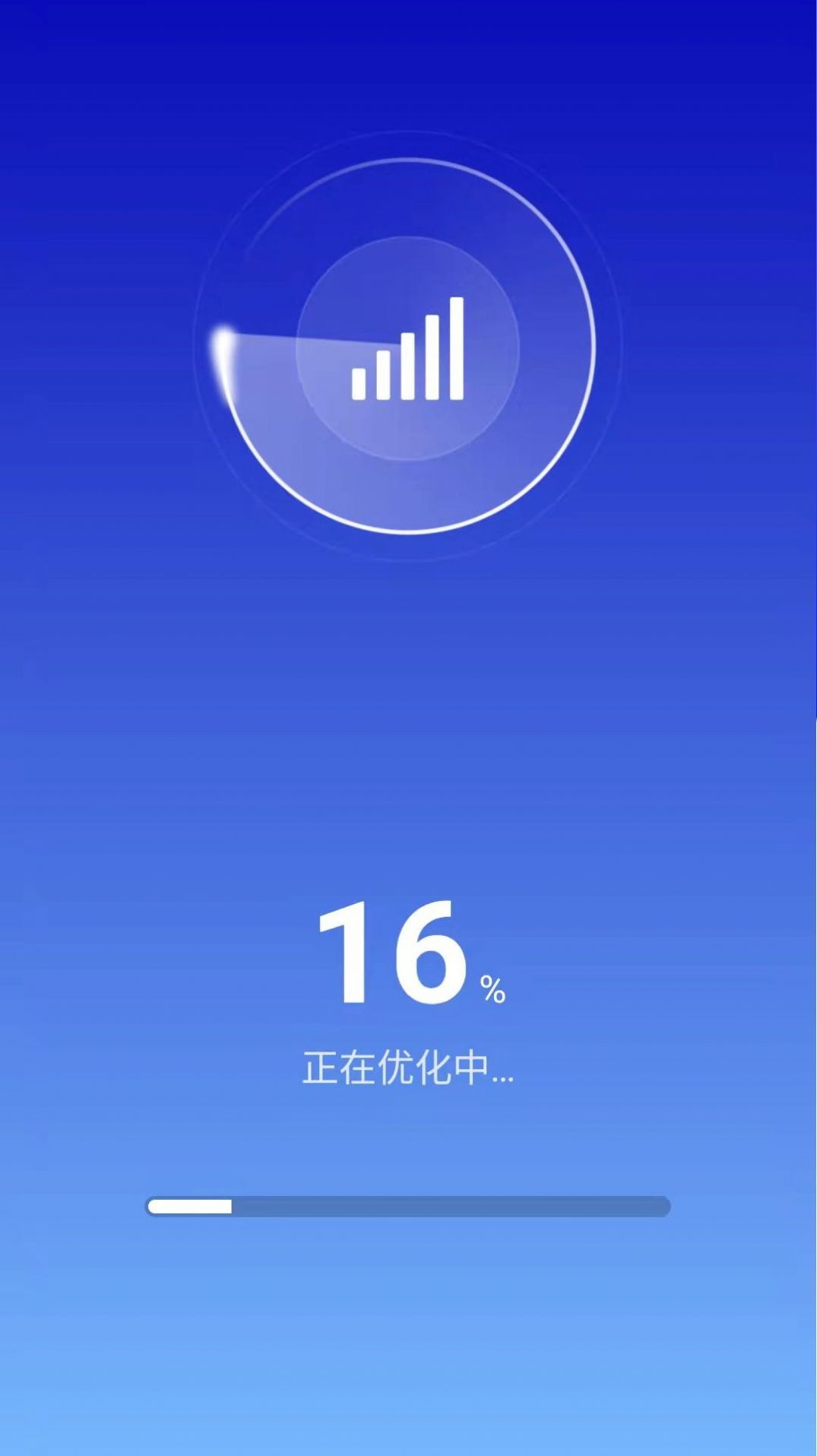Image resolution: width=817 pixels, height=1456 pixels.
Task: Tap the area between percentage and progress bar
Action: [408, 1133]
